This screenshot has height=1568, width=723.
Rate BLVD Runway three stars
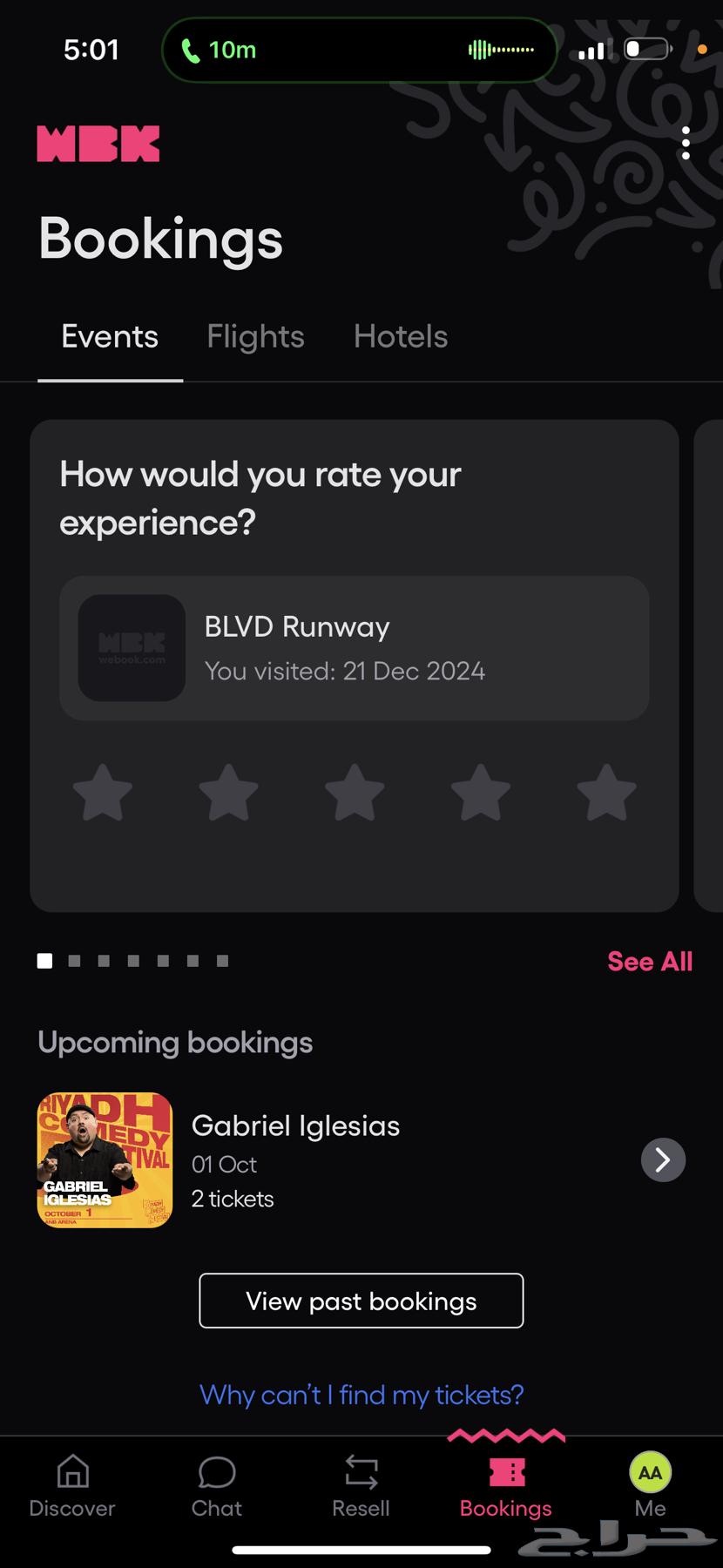coord(355,793)
